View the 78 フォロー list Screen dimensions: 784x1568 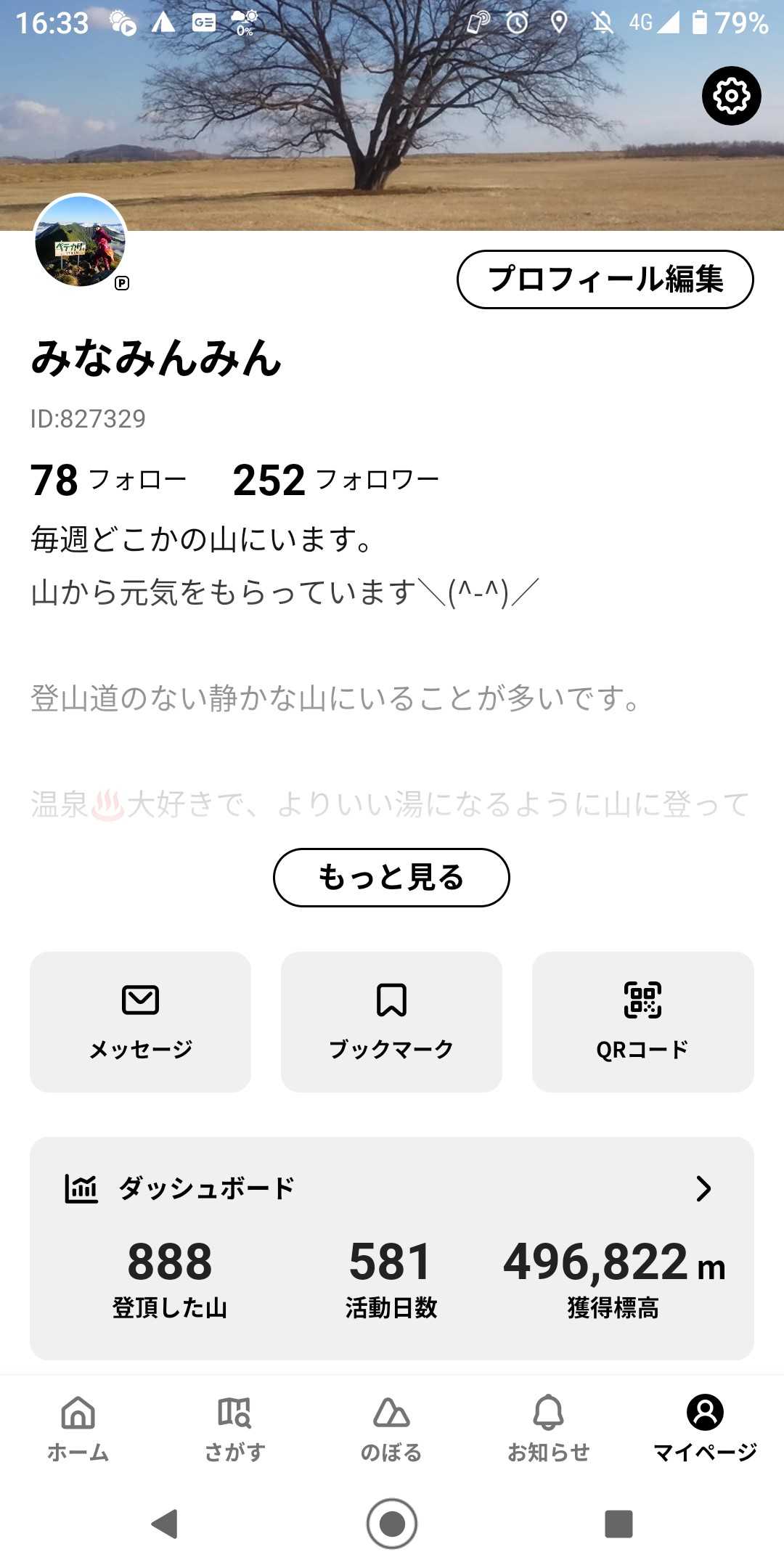(108, 480)
